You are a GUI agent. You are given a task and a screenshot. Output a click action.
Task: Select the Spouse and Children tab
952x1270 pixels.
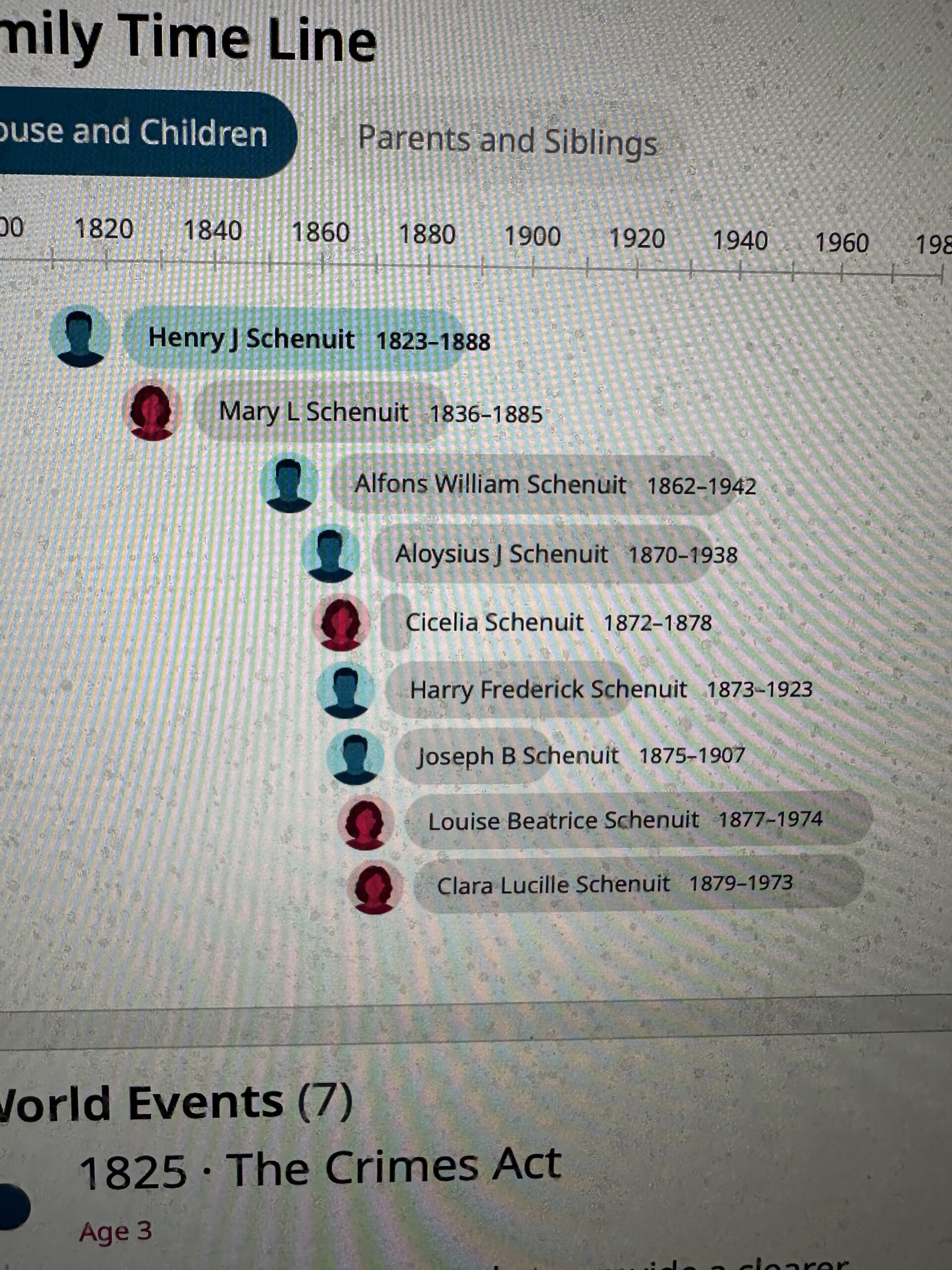point(138,133)
